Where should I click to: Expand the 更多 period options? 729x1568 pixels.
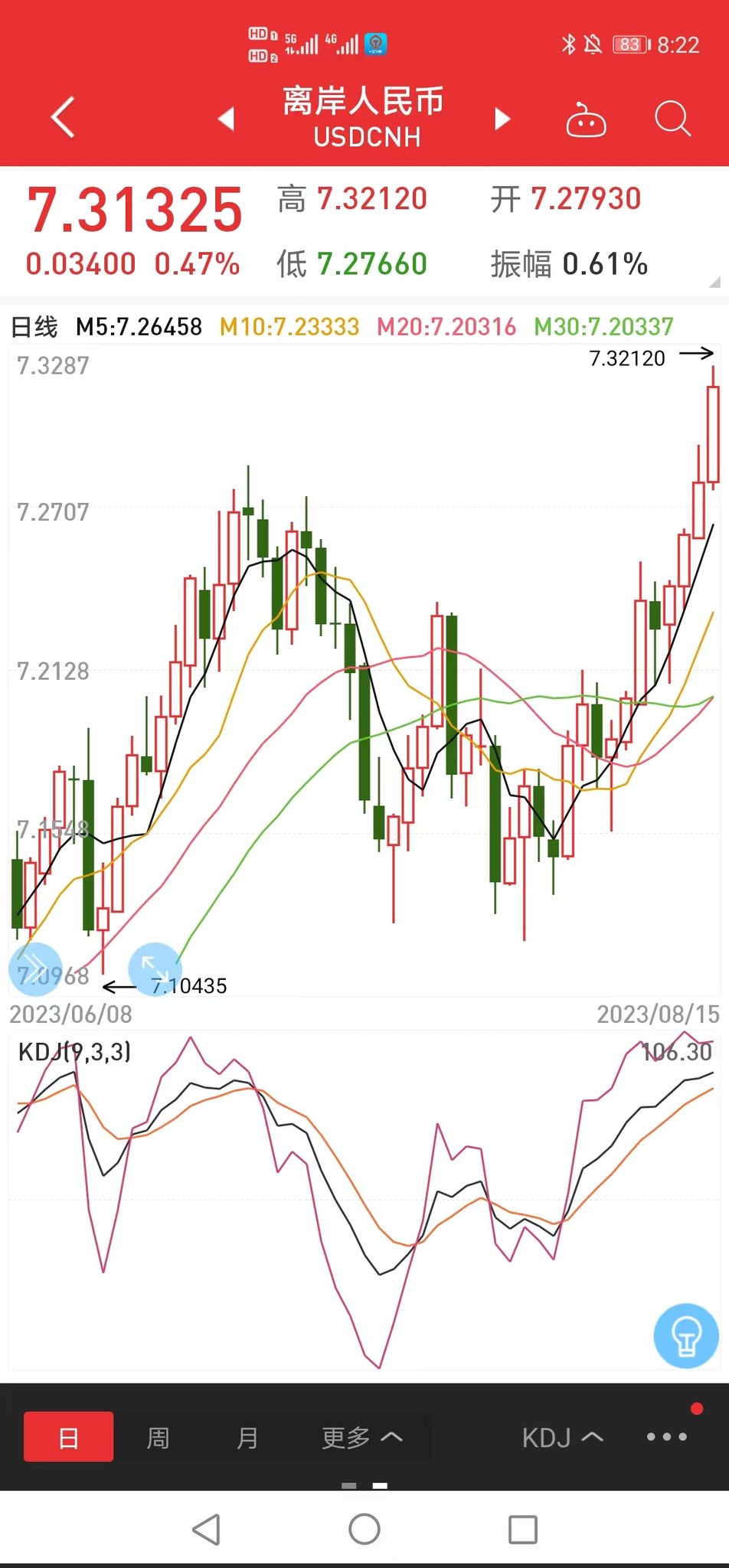click(x=361, y=1437)
